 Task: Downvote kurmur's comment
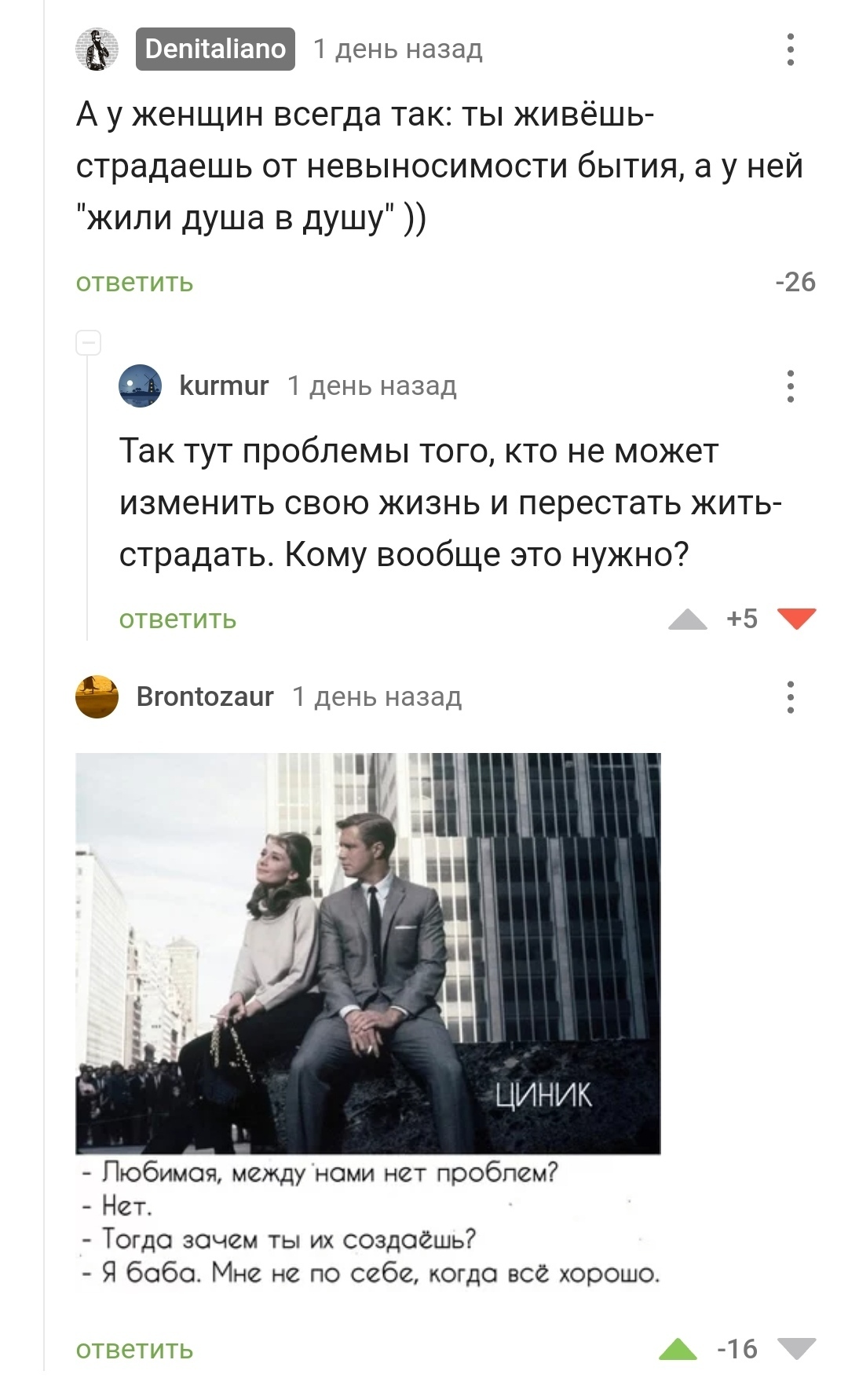tap(796, 620)
